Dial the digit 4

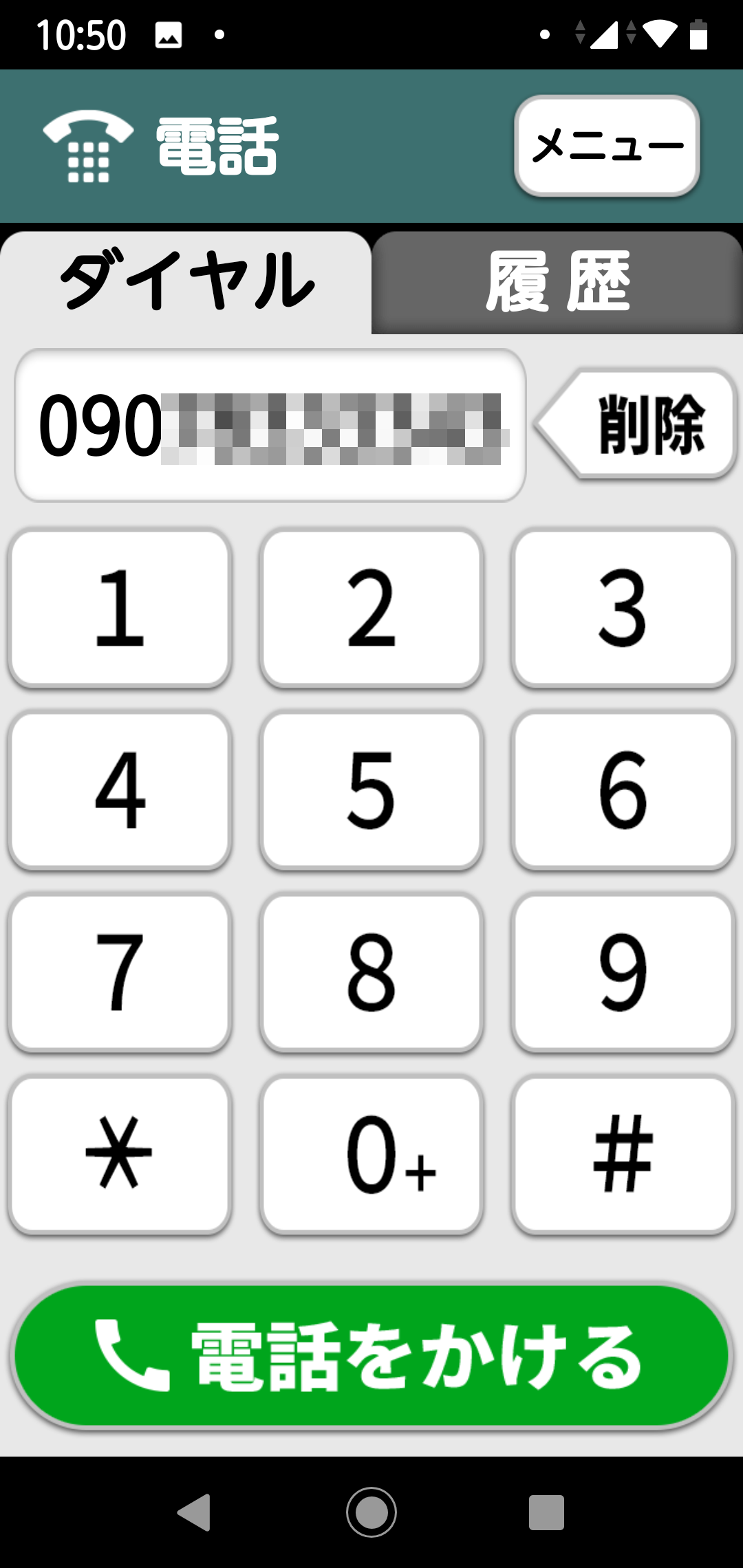coord(120,790)
